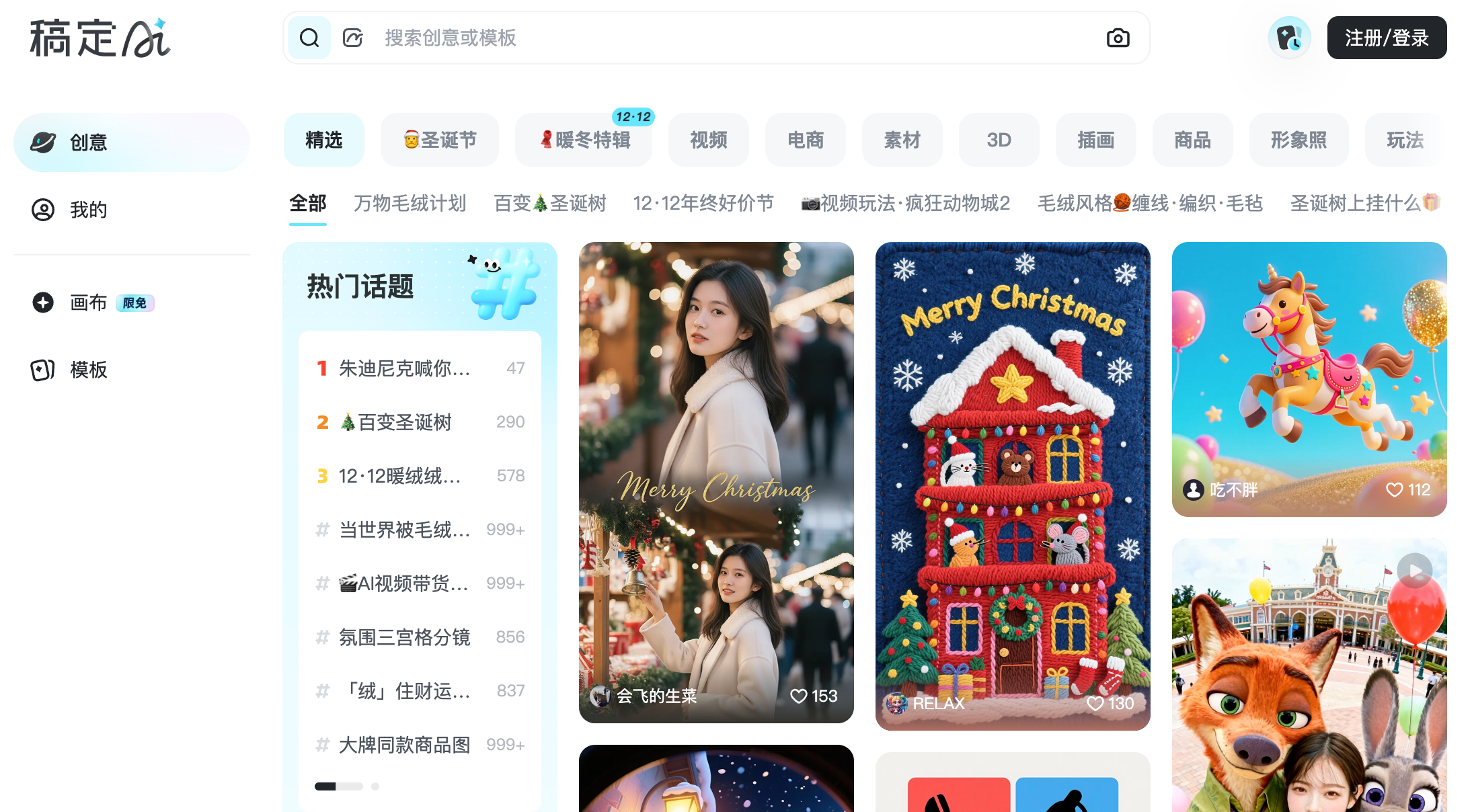Open hot topic 朱迪尼克喊你…

pos(404,368)
